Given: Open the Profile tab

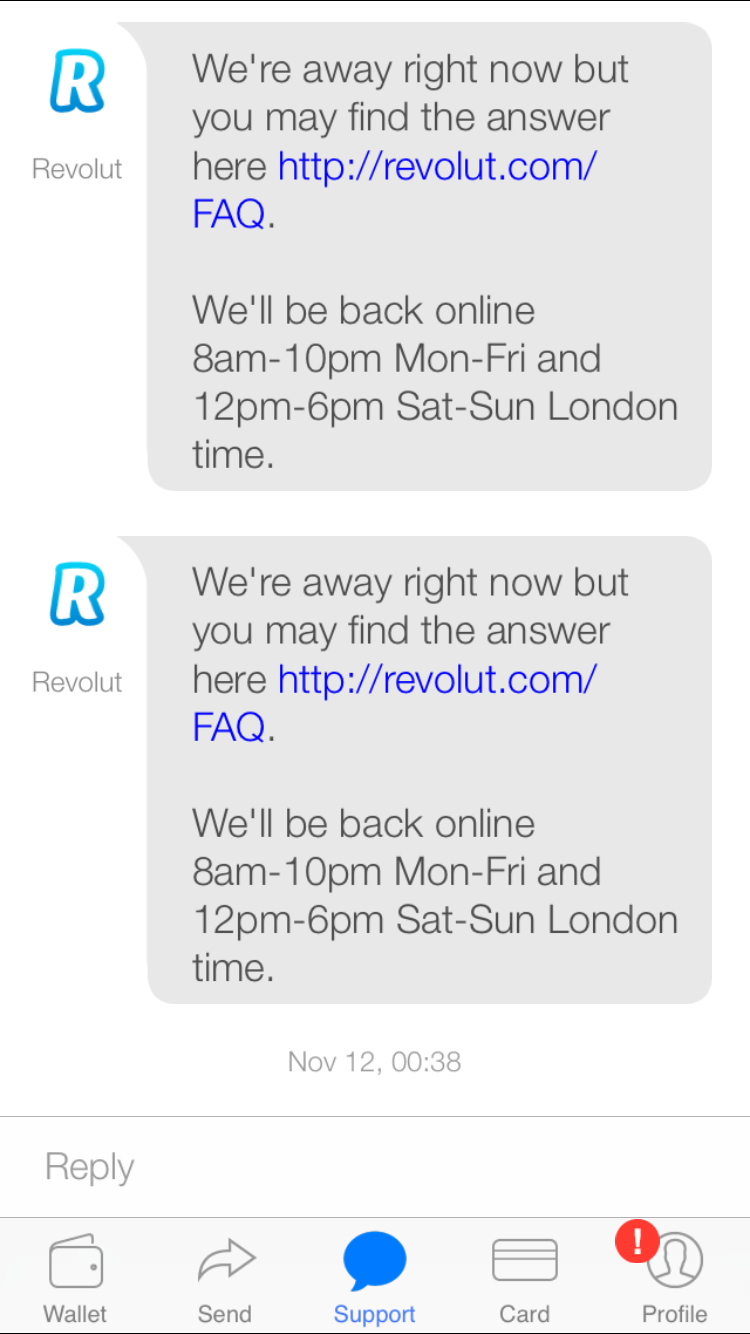Looking at the screenshot, I should pyautogui.click(x=675, y=1277).
